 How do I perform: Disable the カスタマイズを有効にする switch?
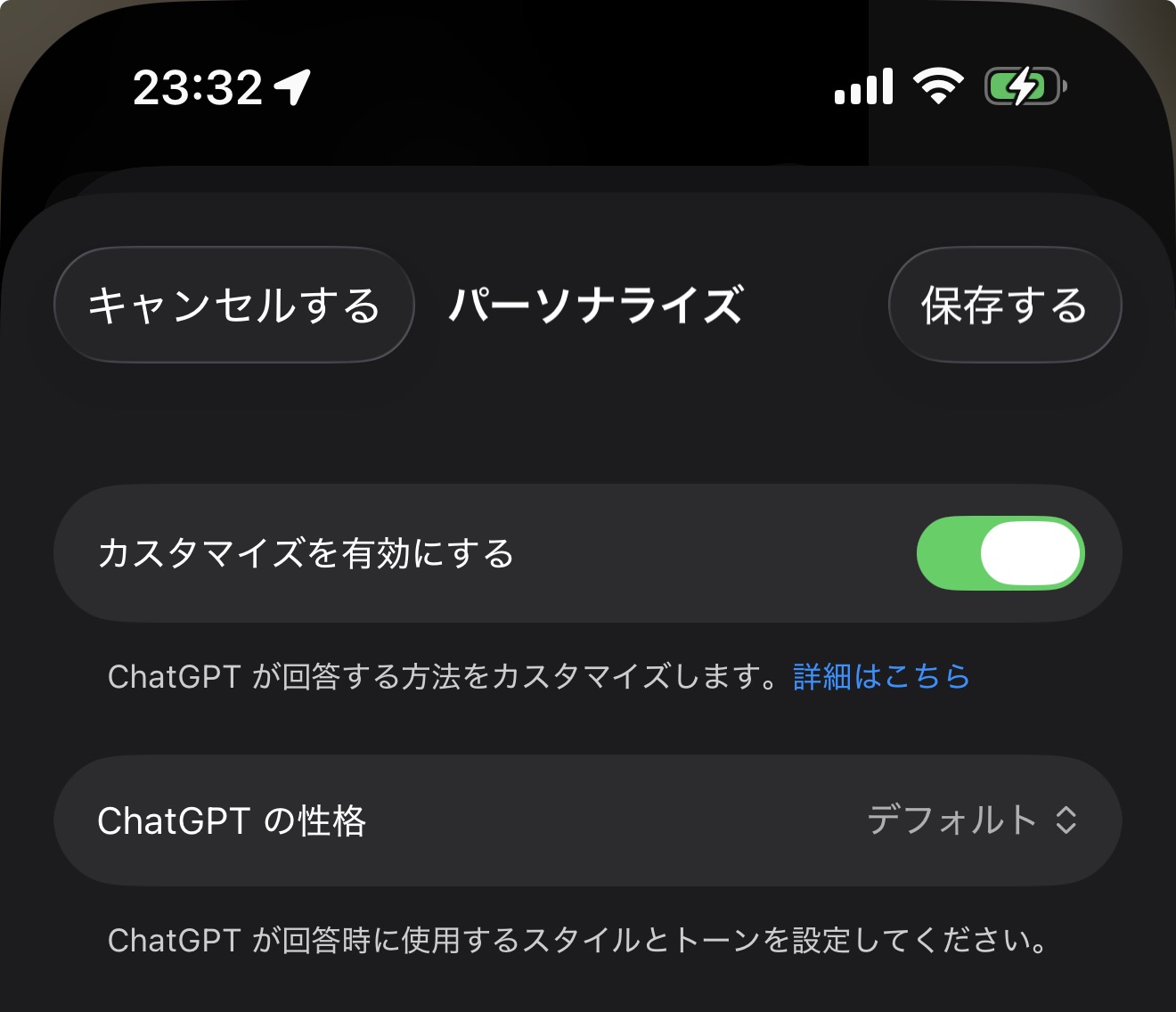tap(1000, 553)
